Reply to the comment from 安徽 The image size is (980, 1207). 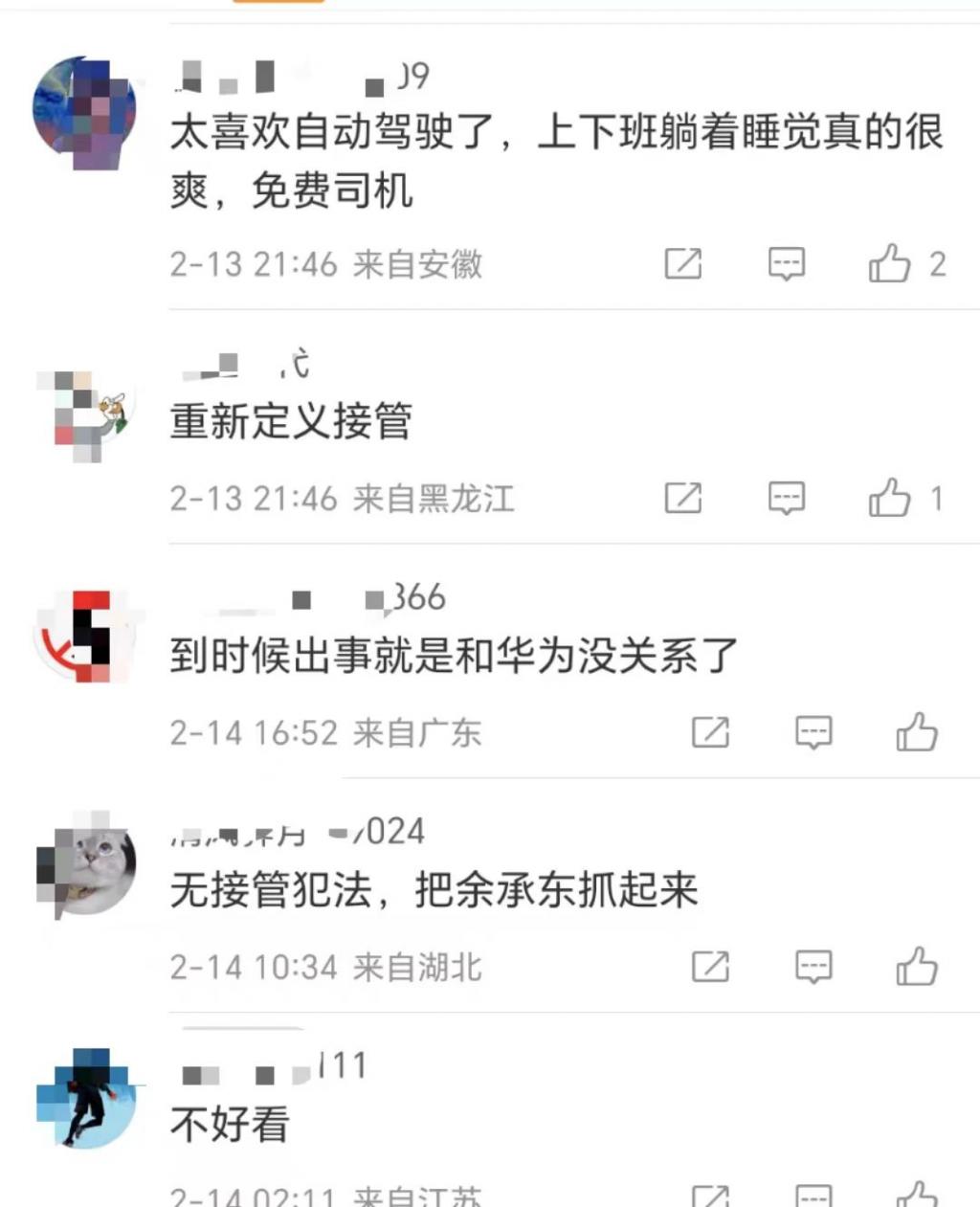pos(787,263)
